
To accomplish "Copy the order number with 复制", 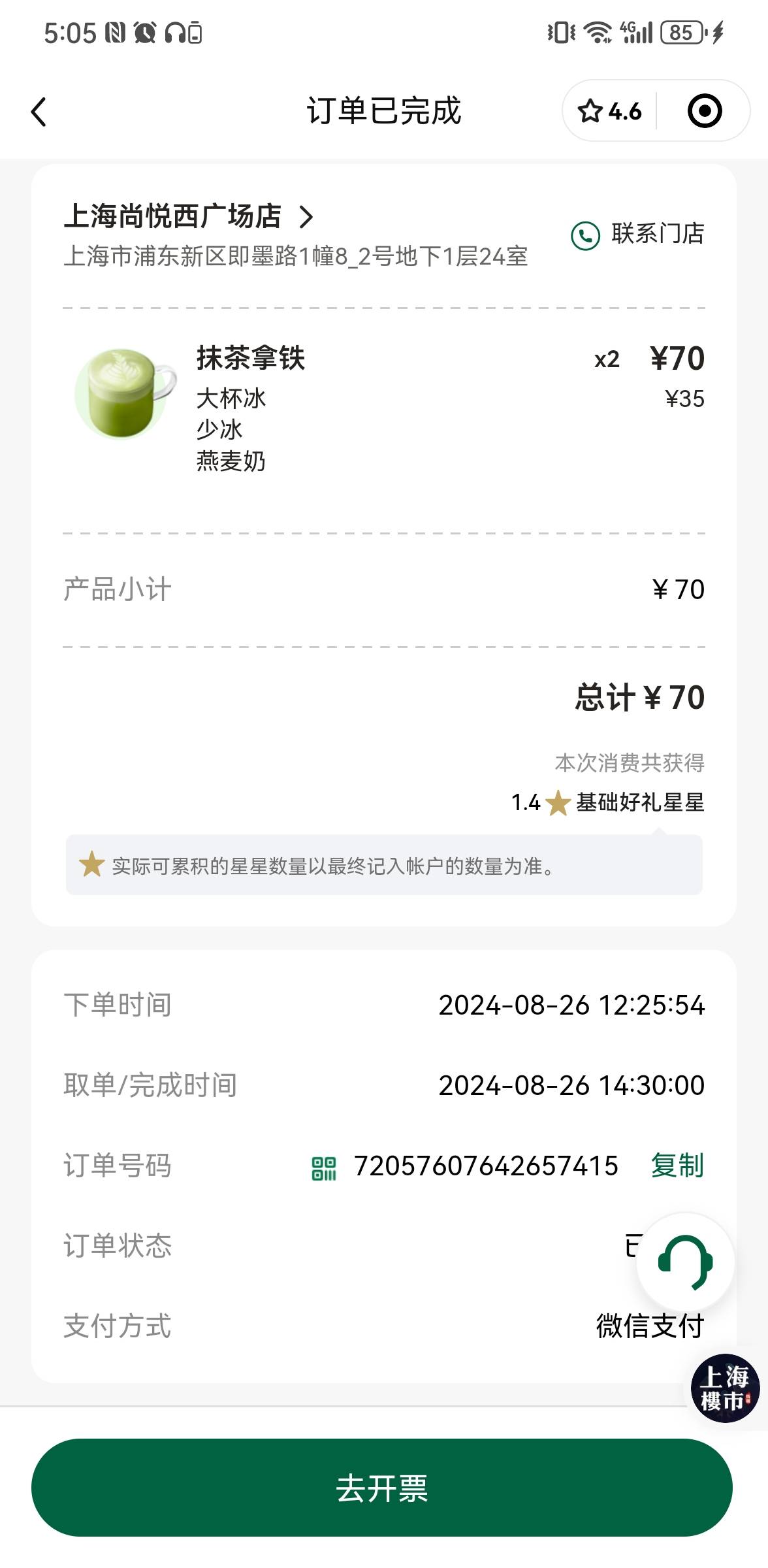I will click(x=677, y=1165).
